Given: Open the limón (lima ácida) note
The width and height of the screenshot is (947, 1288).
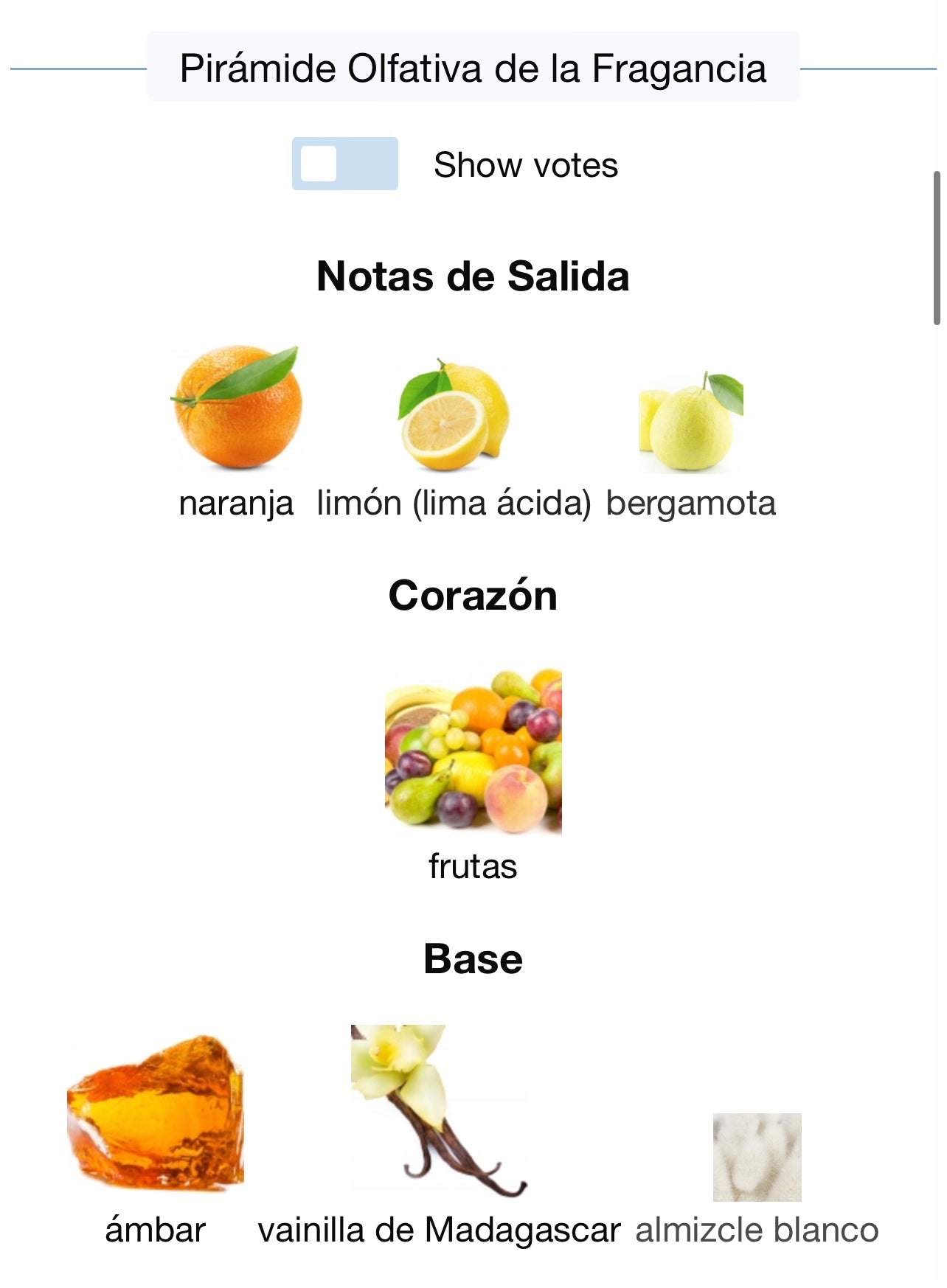Looking at the screenshot, I should (x=454, y=416).
